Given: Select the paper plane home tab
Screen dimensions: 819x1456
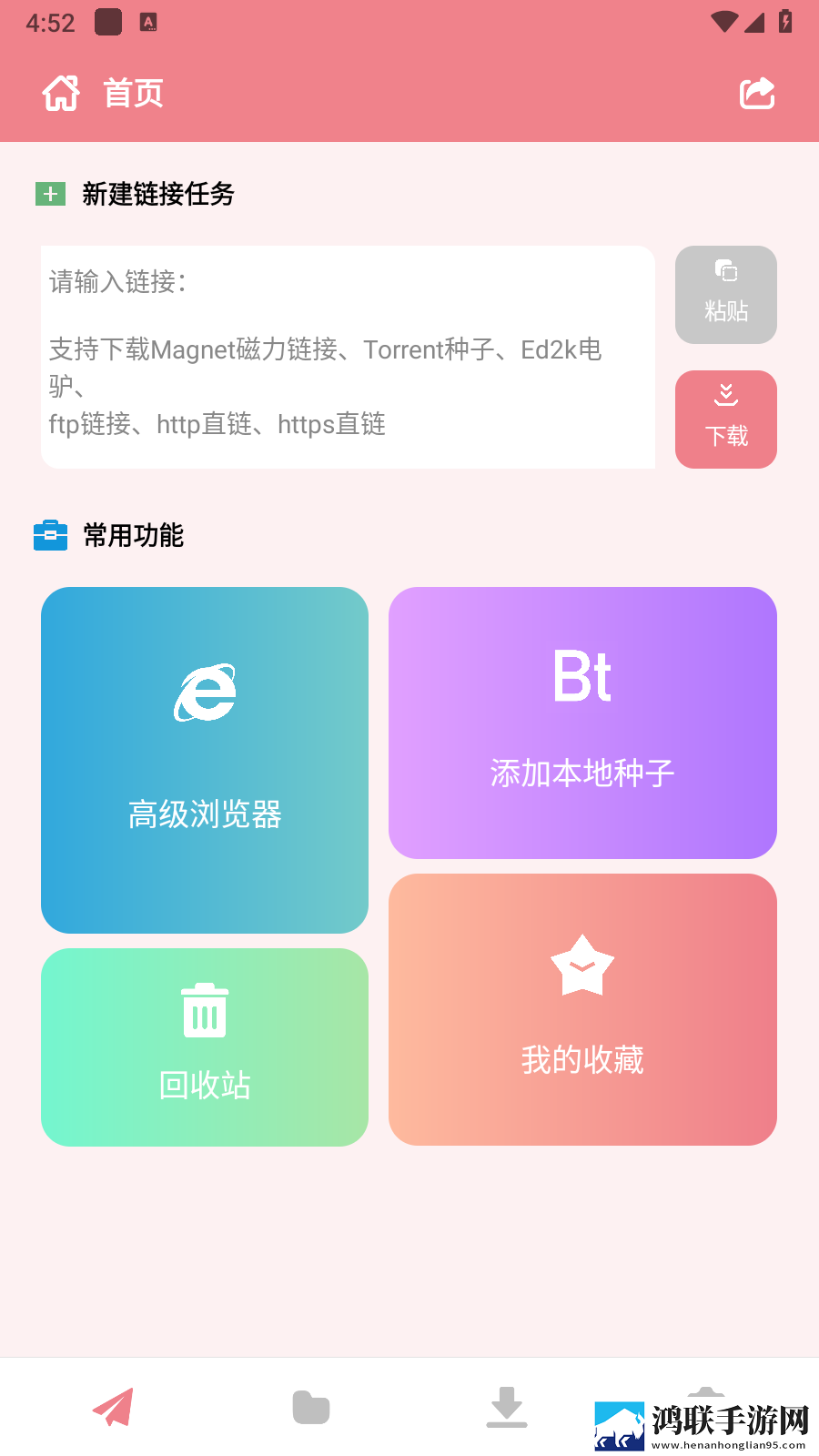Looking at the screenshot, I should pos(114,1408).
